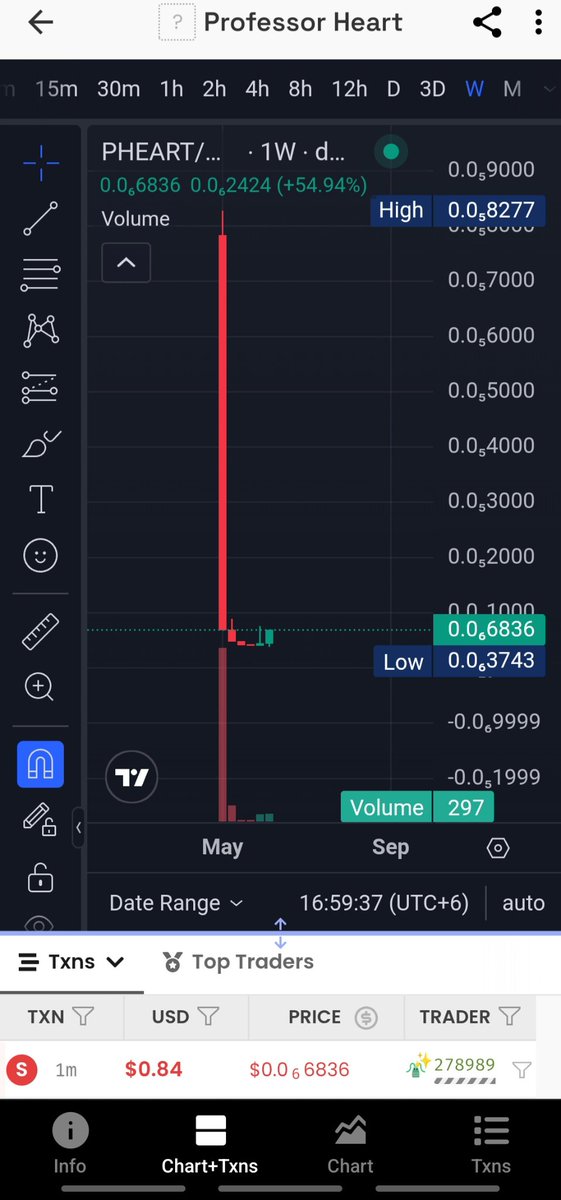
Task: Open the emoji sticker tool
Action: pyautogui.click(x=40, y=555)
